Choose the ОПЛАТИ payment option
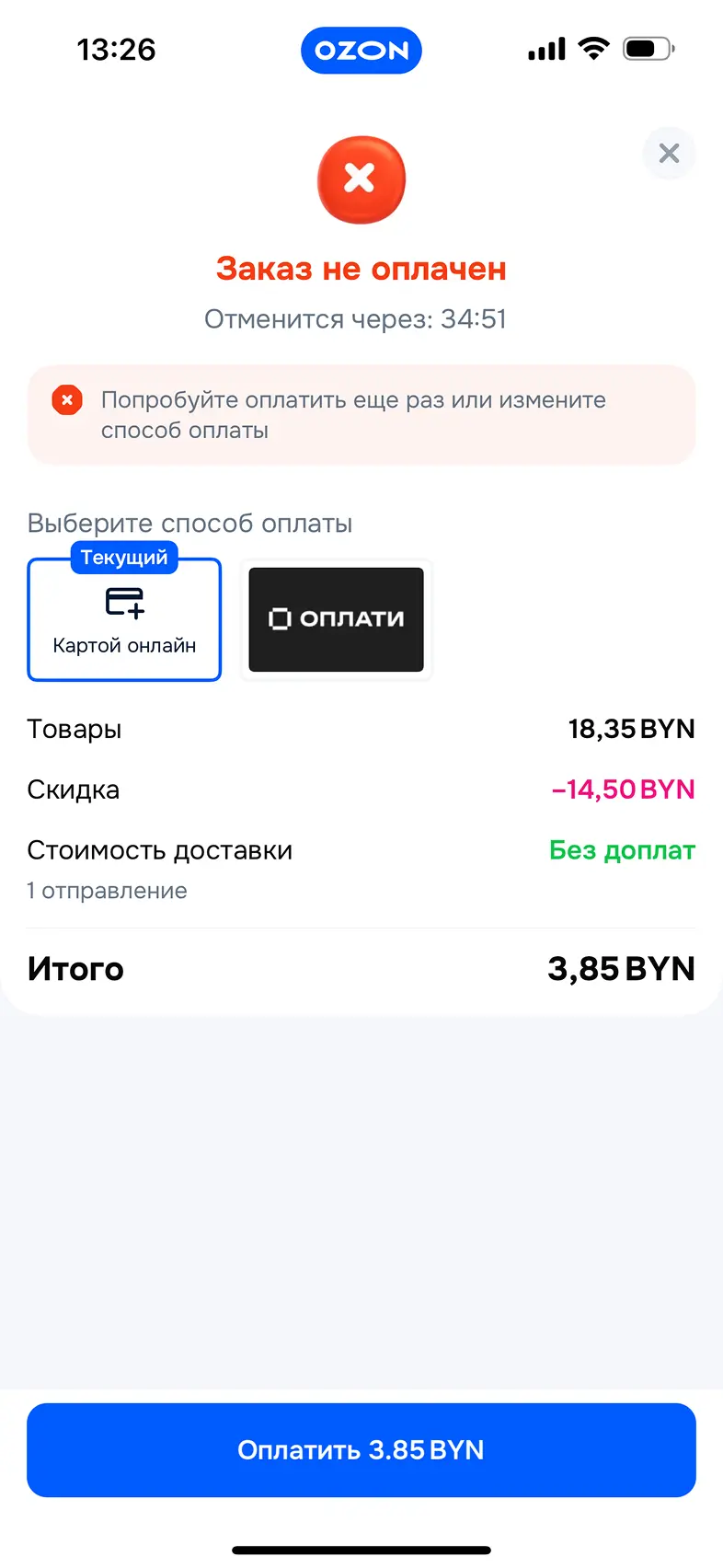 (x=336, y=619)
